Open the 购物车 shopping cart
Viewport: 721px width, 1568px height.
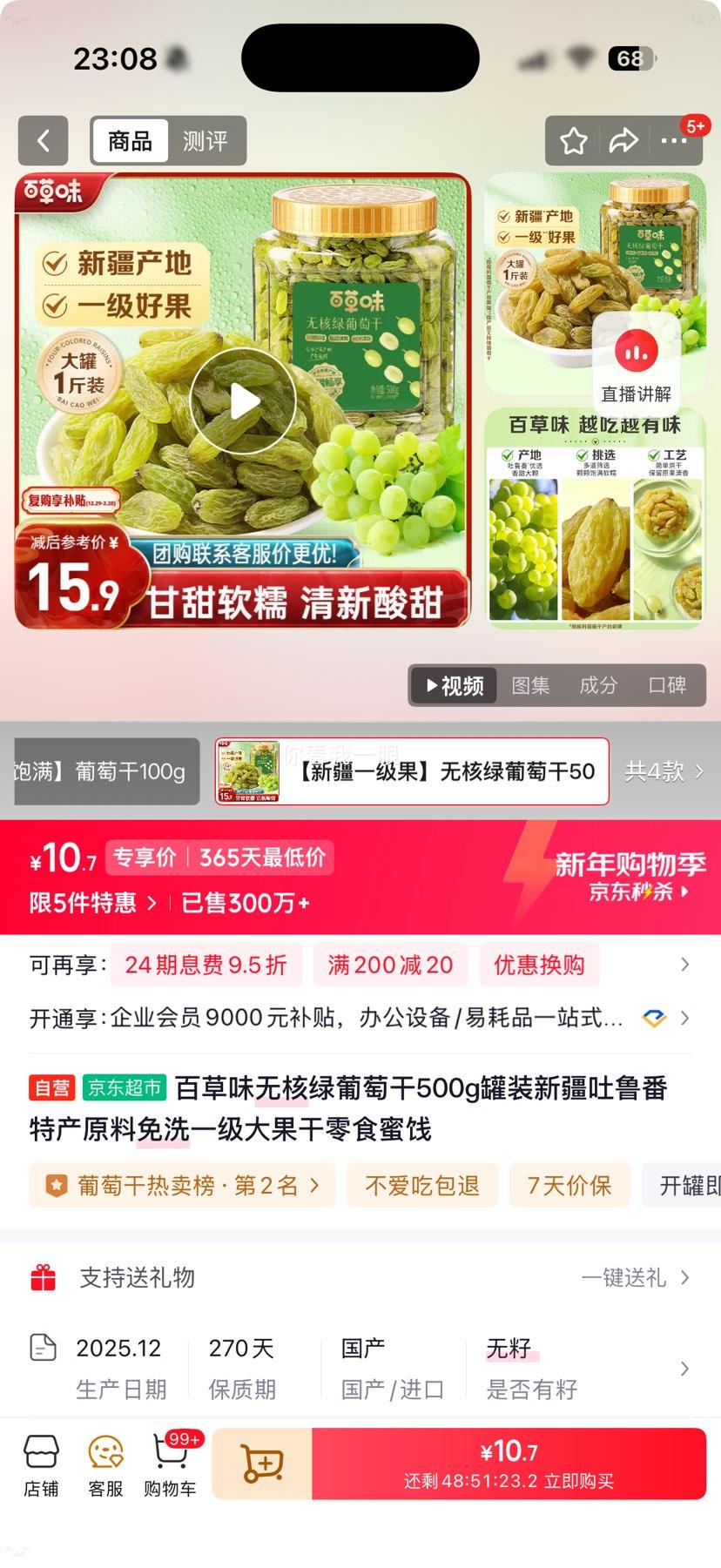coord(169,1457)
